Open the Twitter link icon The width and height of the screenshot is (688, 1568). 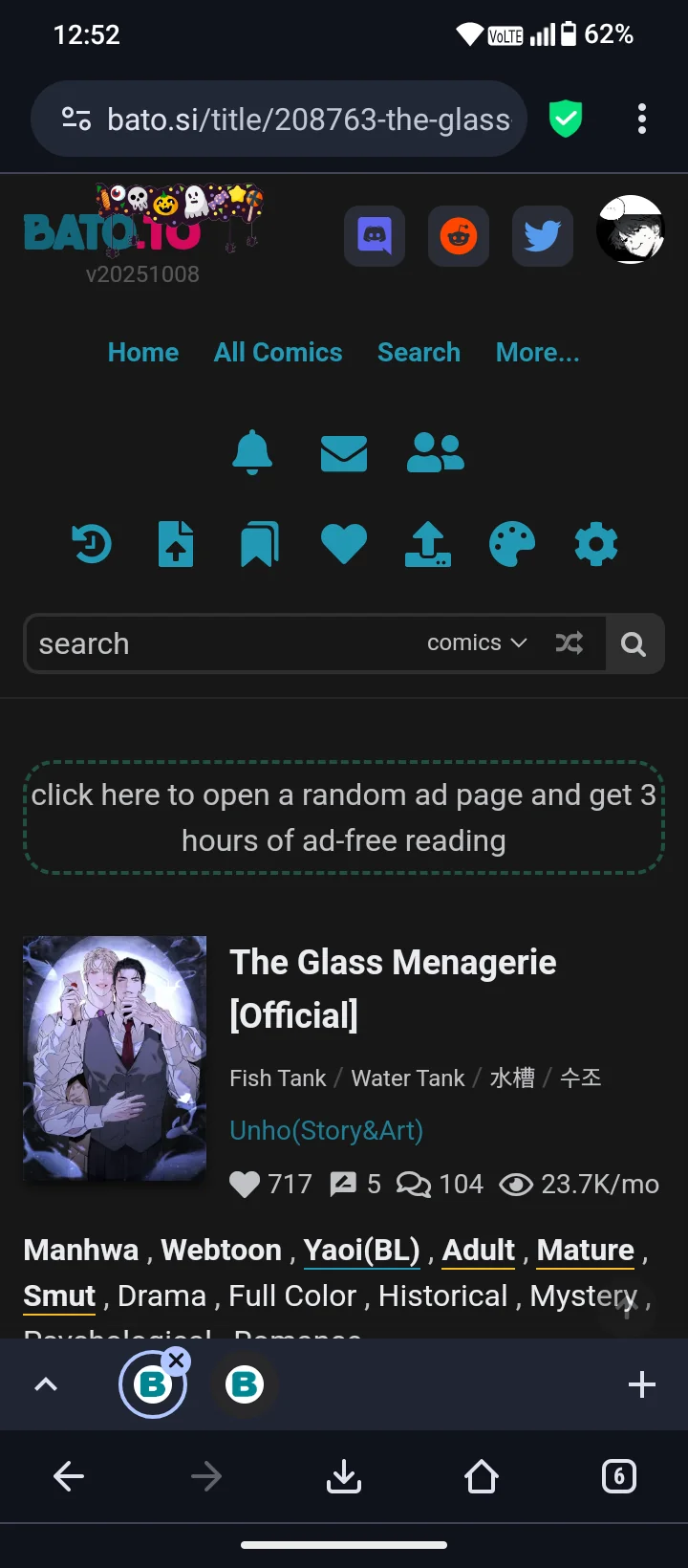click(x=543, y=235)
